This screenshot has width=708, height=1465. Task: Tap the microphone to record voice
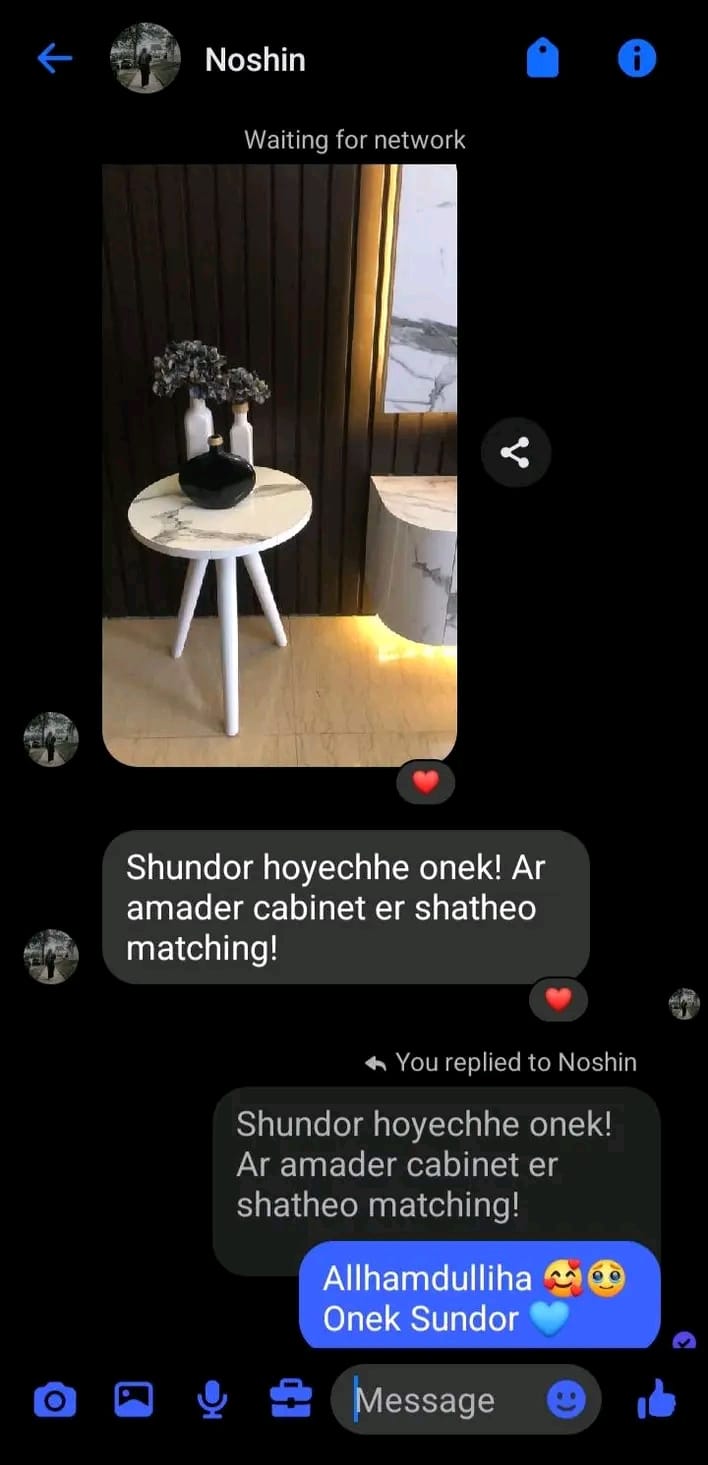[212, 1400]
